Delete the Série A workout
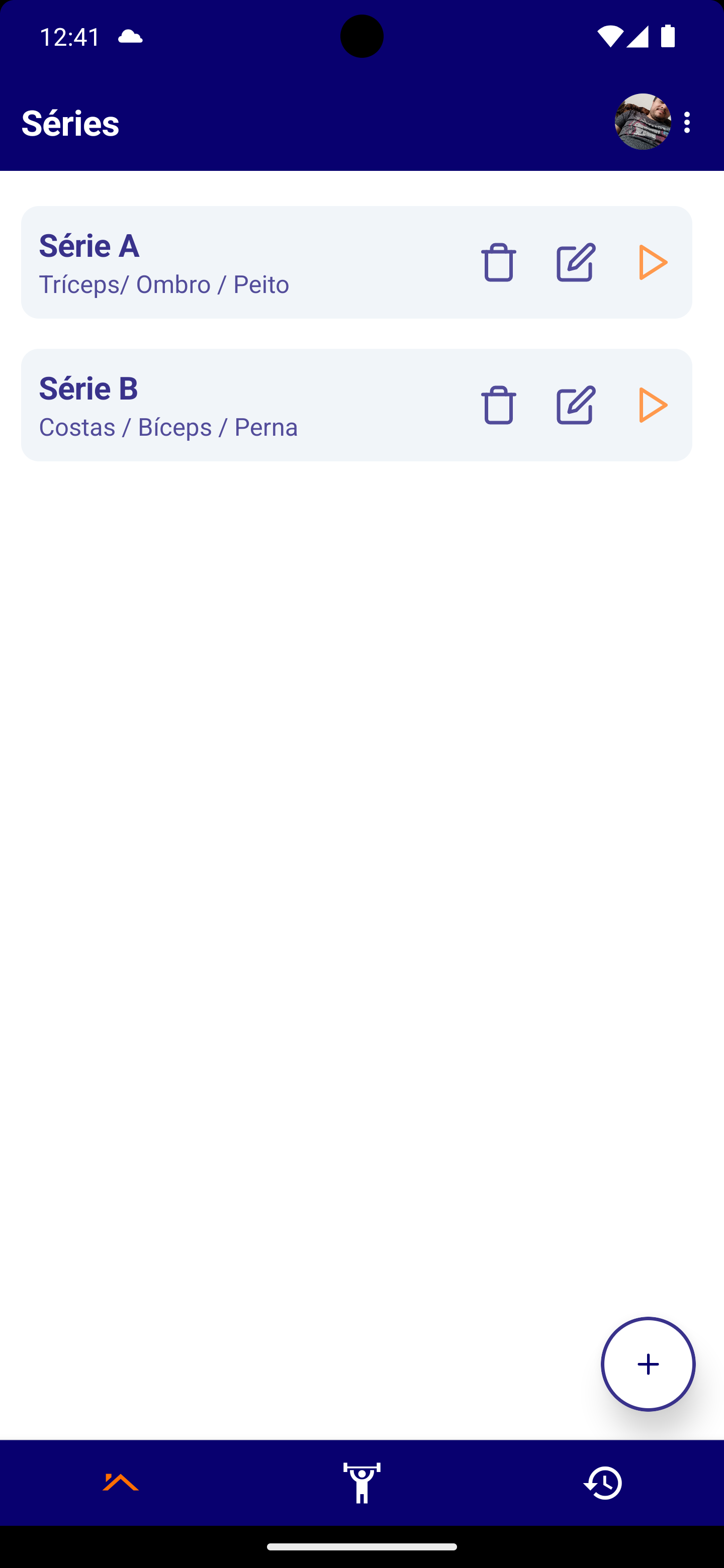This screenshot has height=1568, width=724. pos(498,262)
